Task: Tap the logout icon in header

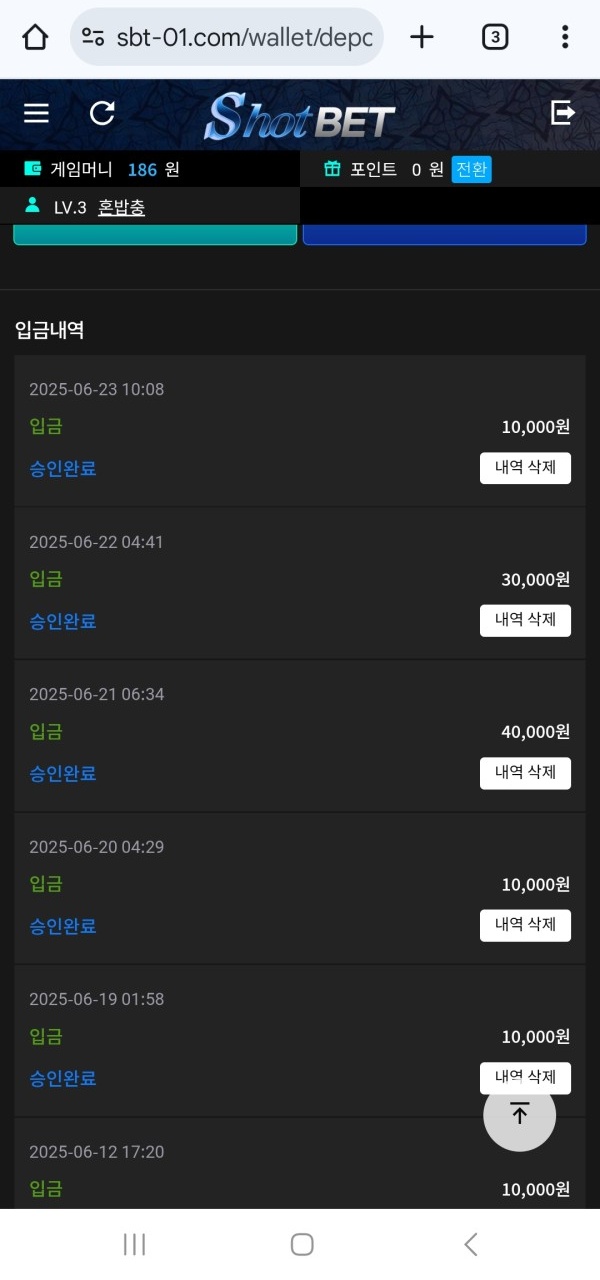Action: click(x=563, y=112)
